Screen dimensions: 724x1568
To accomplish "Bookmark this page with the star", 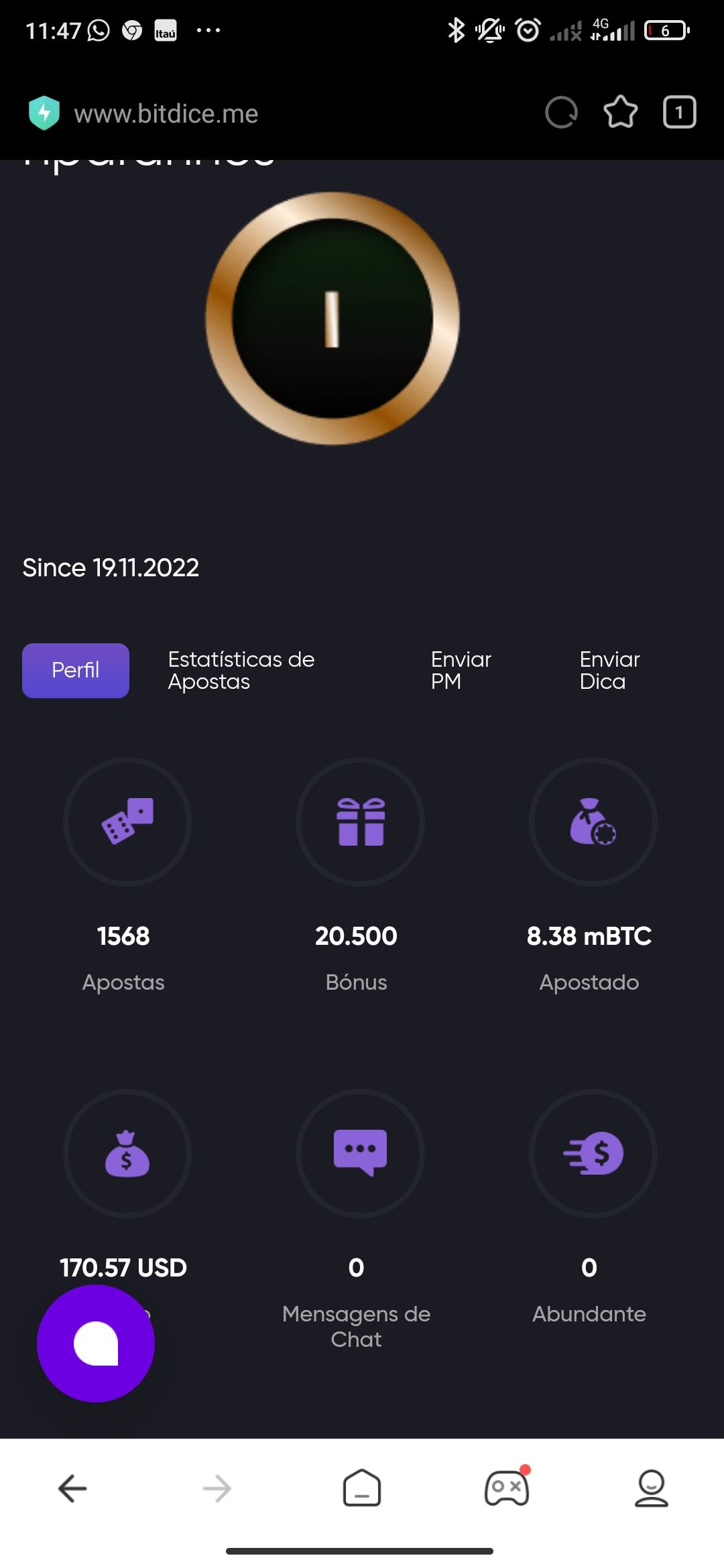I will click(620, 113).
